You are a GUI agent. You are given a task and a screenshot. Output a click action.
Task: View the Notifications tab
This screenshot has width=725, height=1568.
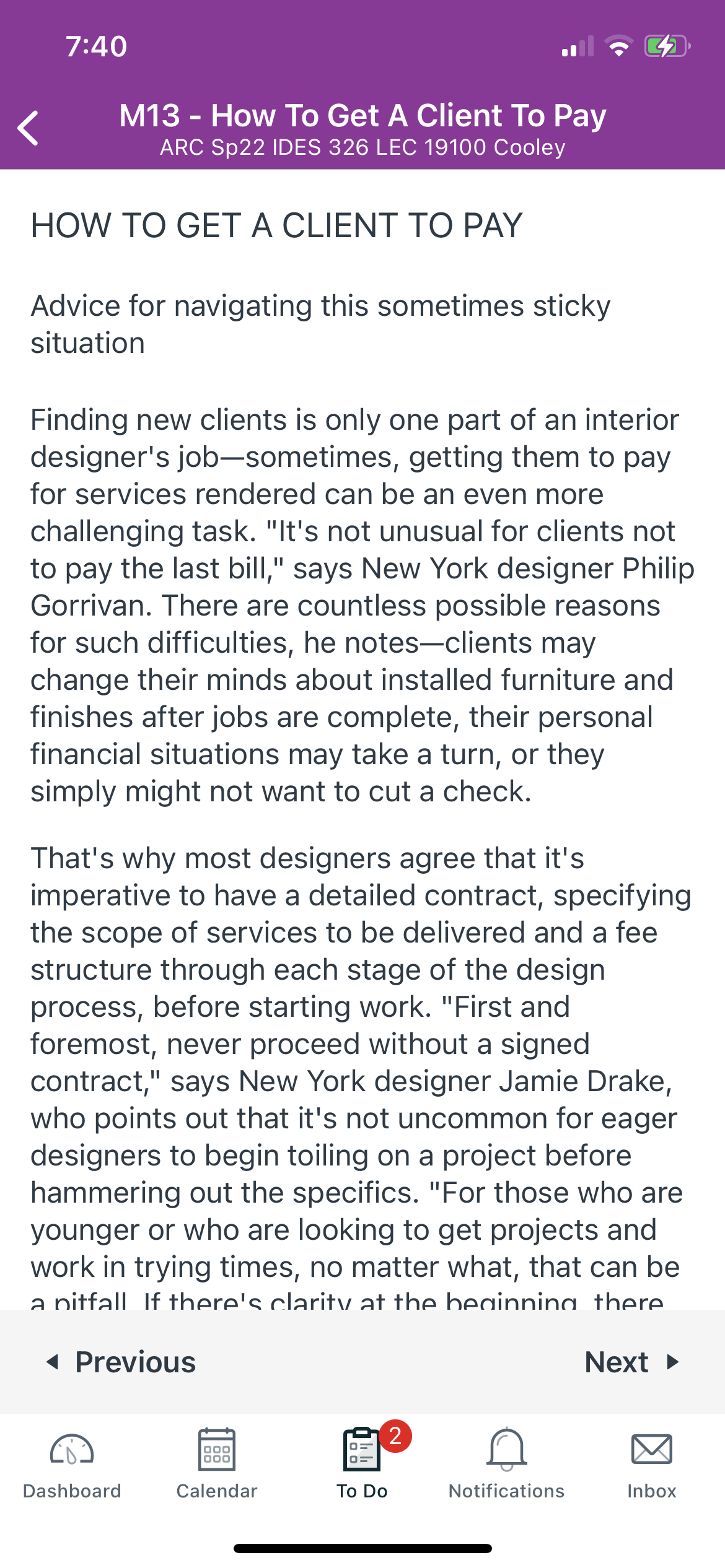(x=507, y=1464)
